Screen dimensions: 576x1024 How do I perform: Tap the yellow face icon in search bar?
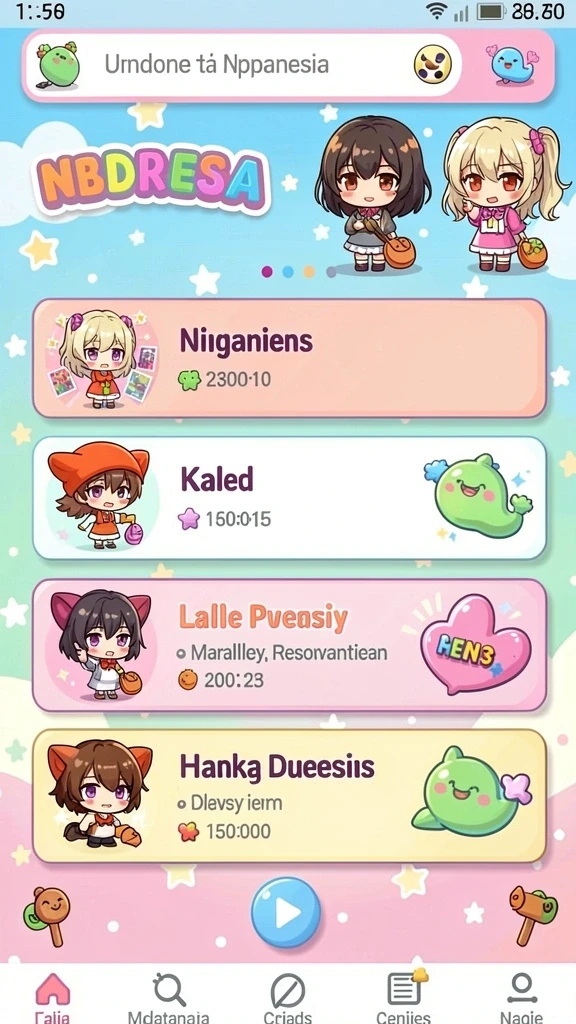(433, 64)
